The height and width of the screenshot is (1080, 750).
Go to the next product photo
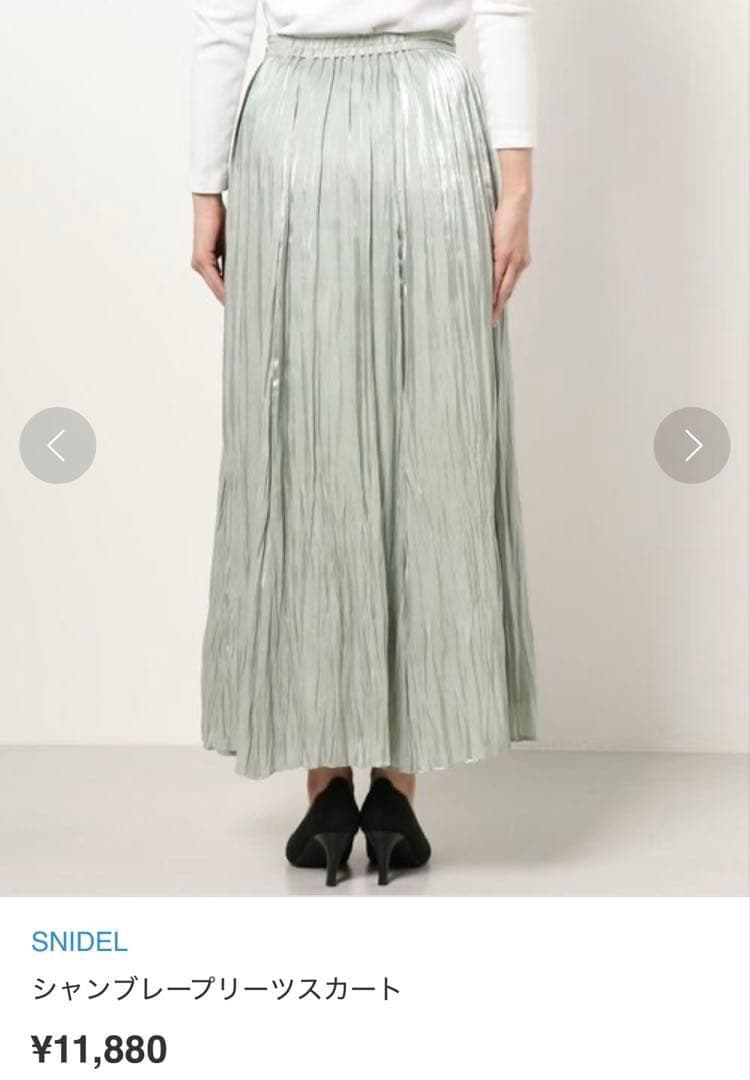692,445
